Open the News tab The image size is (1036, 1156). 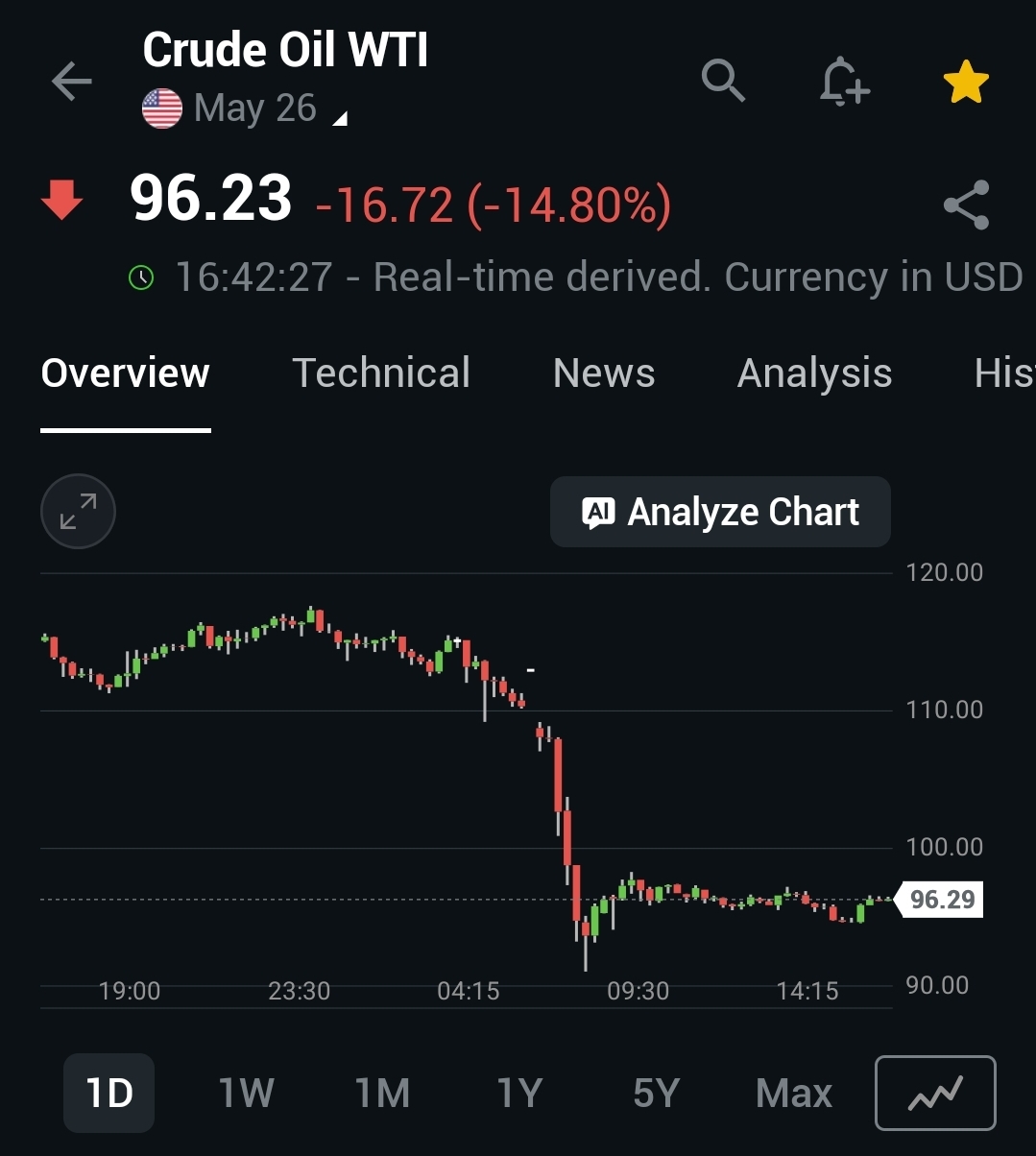[604, 373]
